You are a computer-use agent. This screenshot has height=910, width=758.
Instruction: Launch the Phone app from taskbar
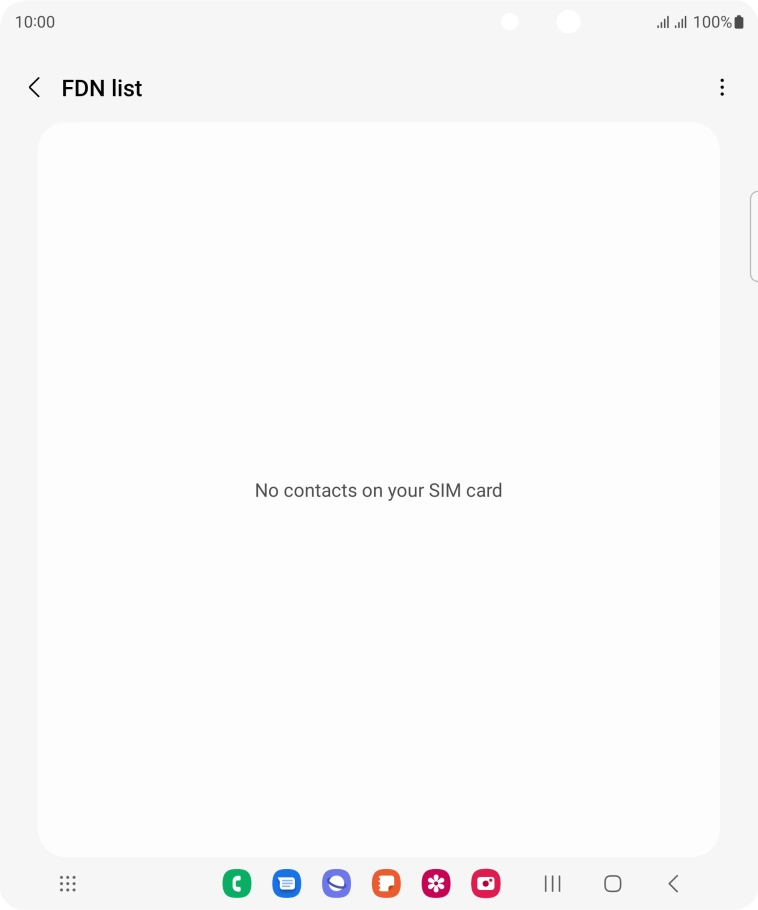(x=237, y=884)
